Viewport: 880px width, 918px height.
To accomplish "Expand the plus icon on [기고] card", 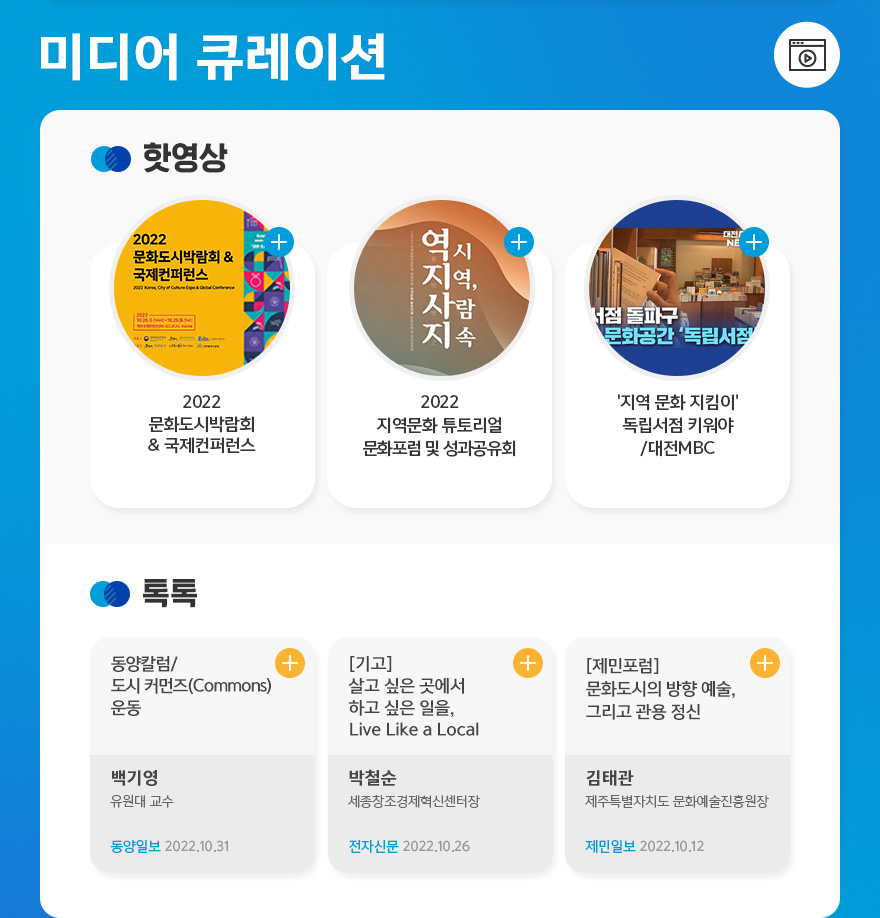I will click(x=527, y=662).
